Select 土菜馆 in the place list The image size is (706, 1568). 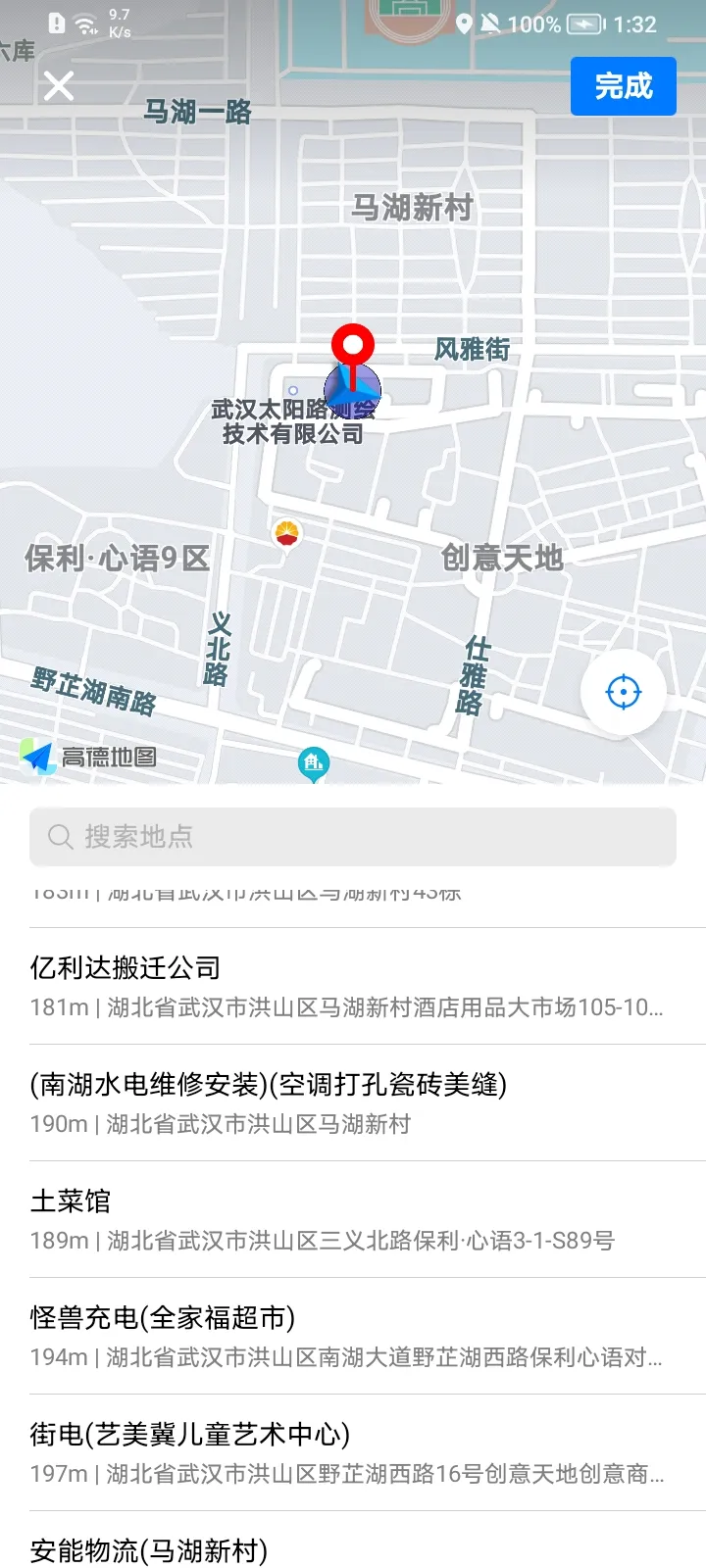pyautogui.click(x=353, y=1221)
